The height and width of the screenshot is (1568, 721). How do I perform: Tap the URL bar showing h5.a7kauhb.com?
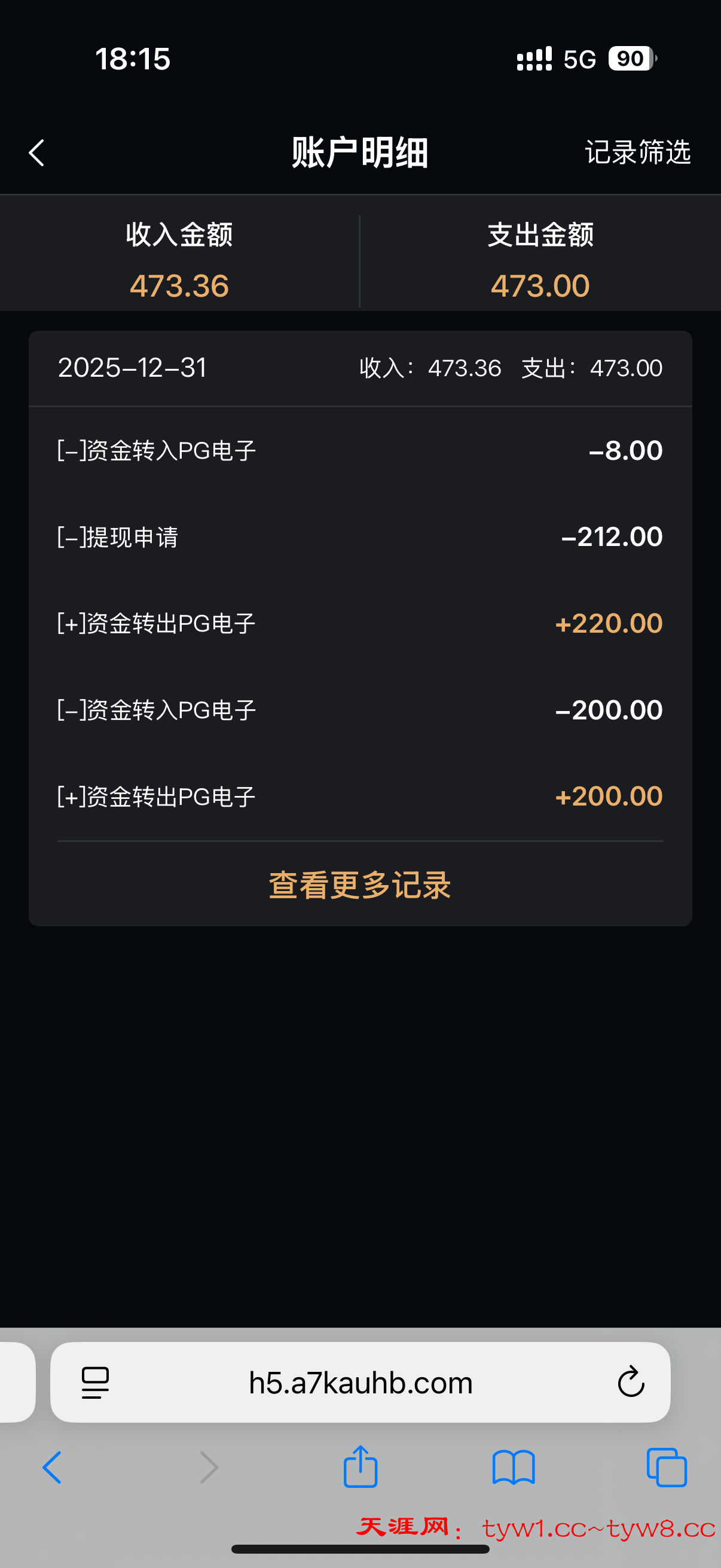pos(360,1382)
